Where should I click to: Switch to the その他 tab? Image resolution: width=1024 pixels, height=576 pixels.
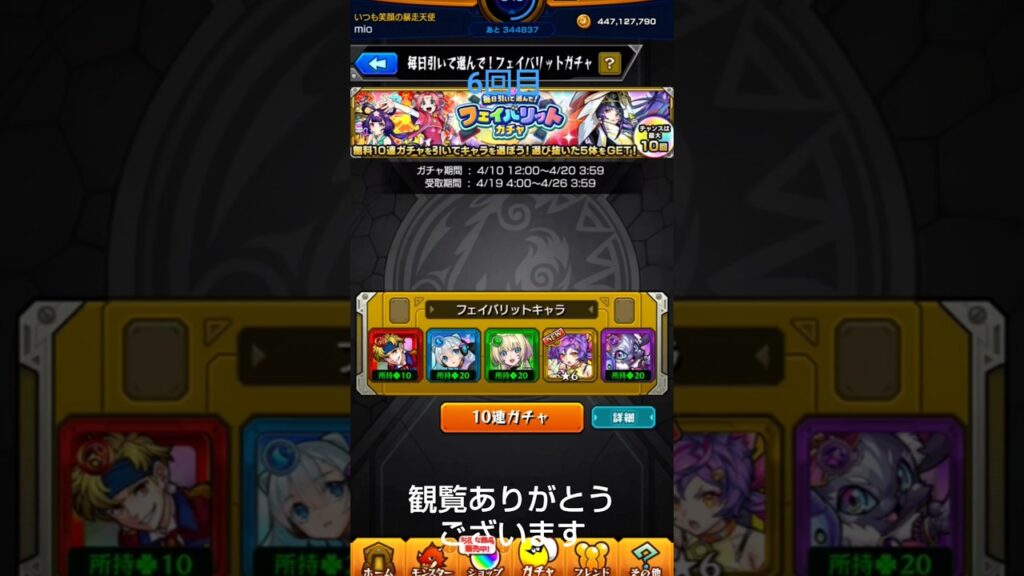coord(646,558)
